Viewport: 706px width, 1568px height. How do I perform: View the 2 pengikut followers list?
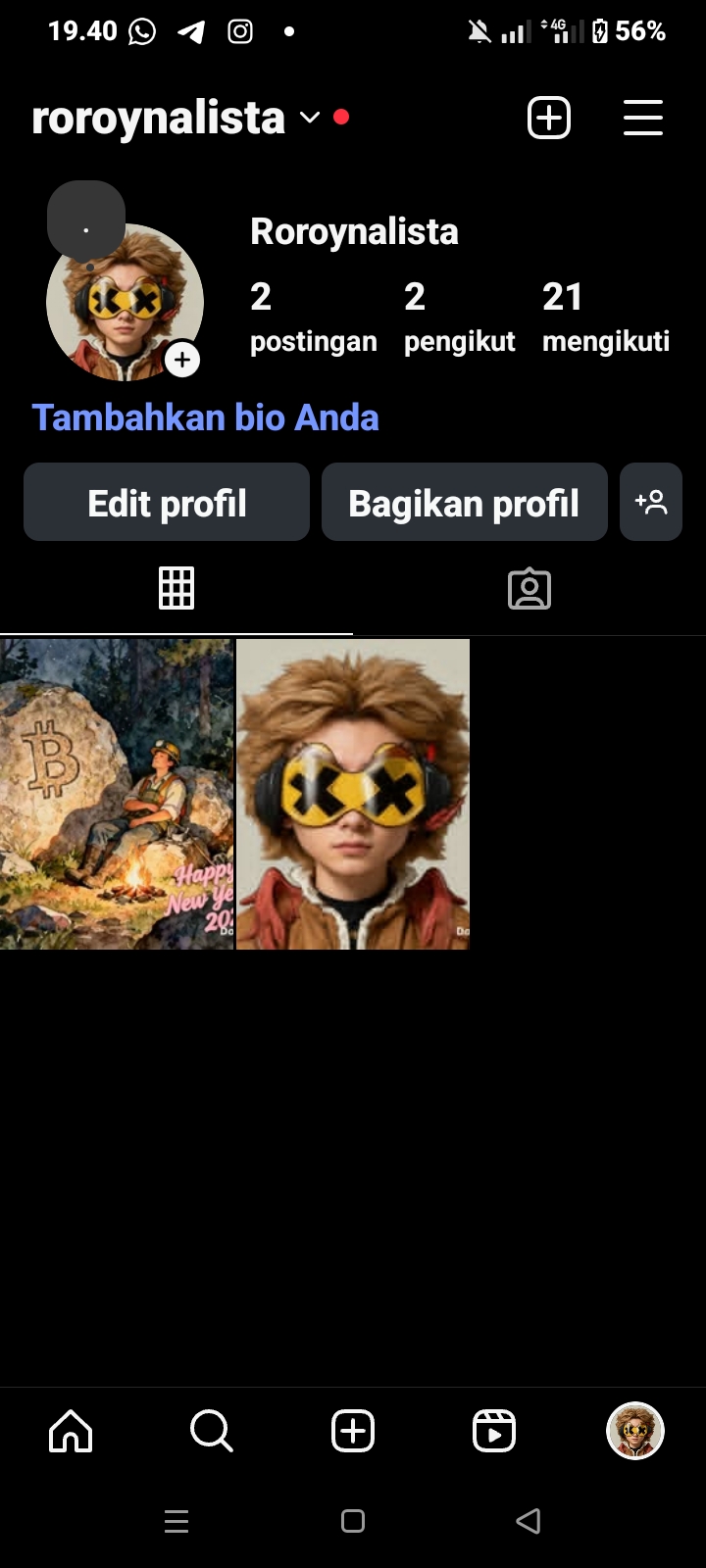click(459, 318)
